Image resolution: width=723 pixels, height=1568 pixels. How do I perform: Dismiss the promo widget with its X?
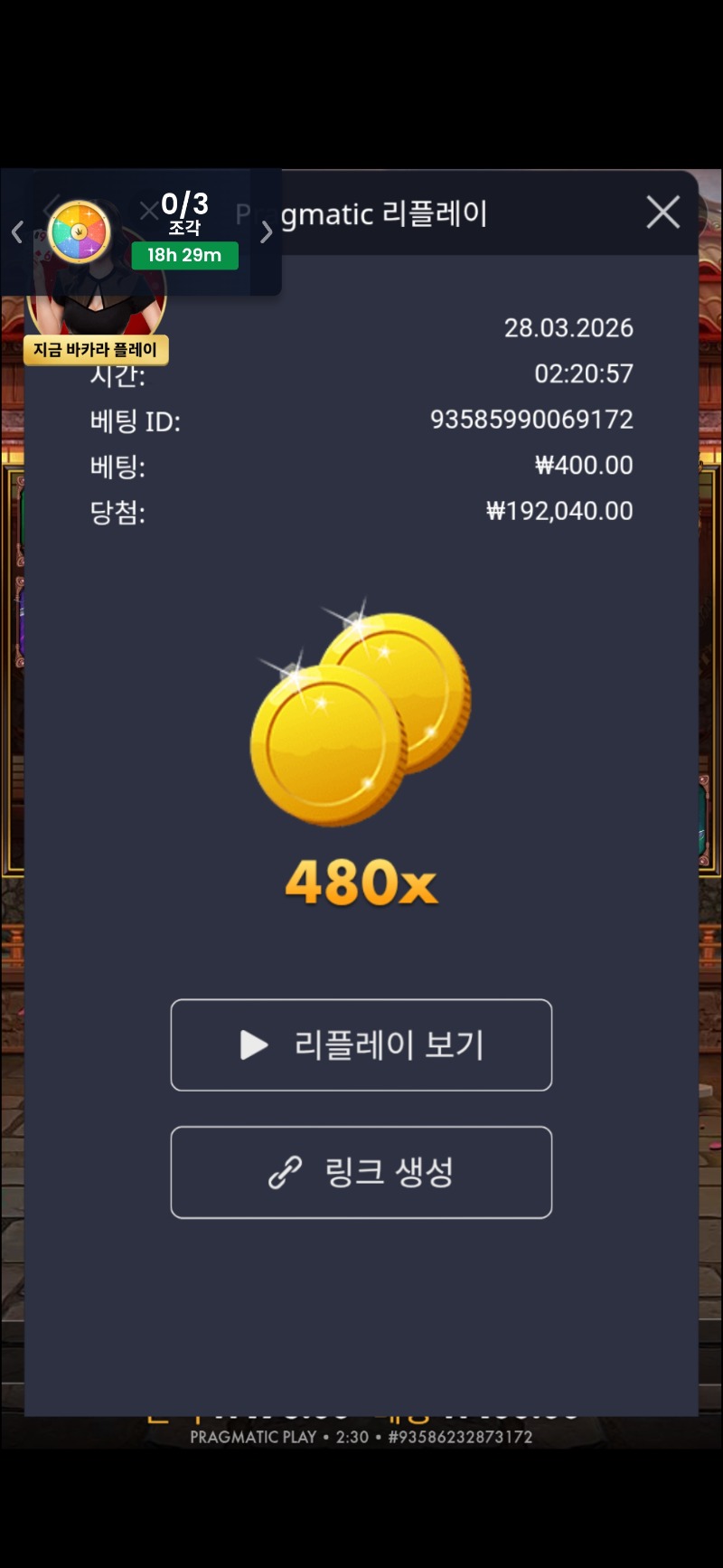click(149, 212)
